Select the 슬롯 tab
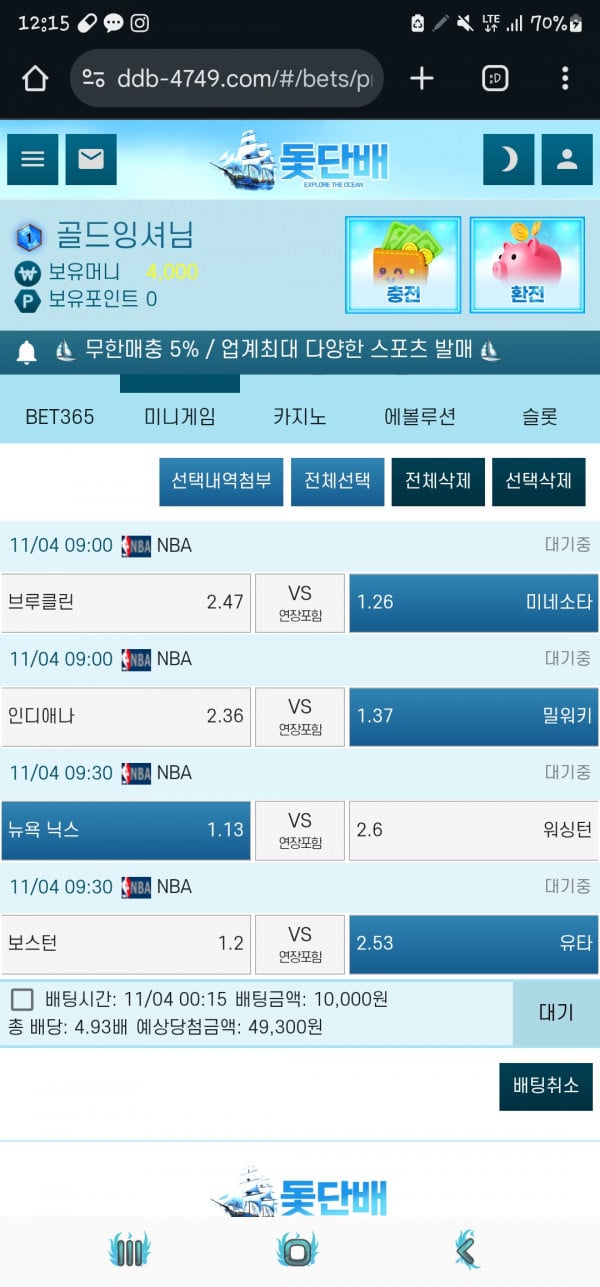The width and height of the screenshot is (600, 1287). [540, 417]
